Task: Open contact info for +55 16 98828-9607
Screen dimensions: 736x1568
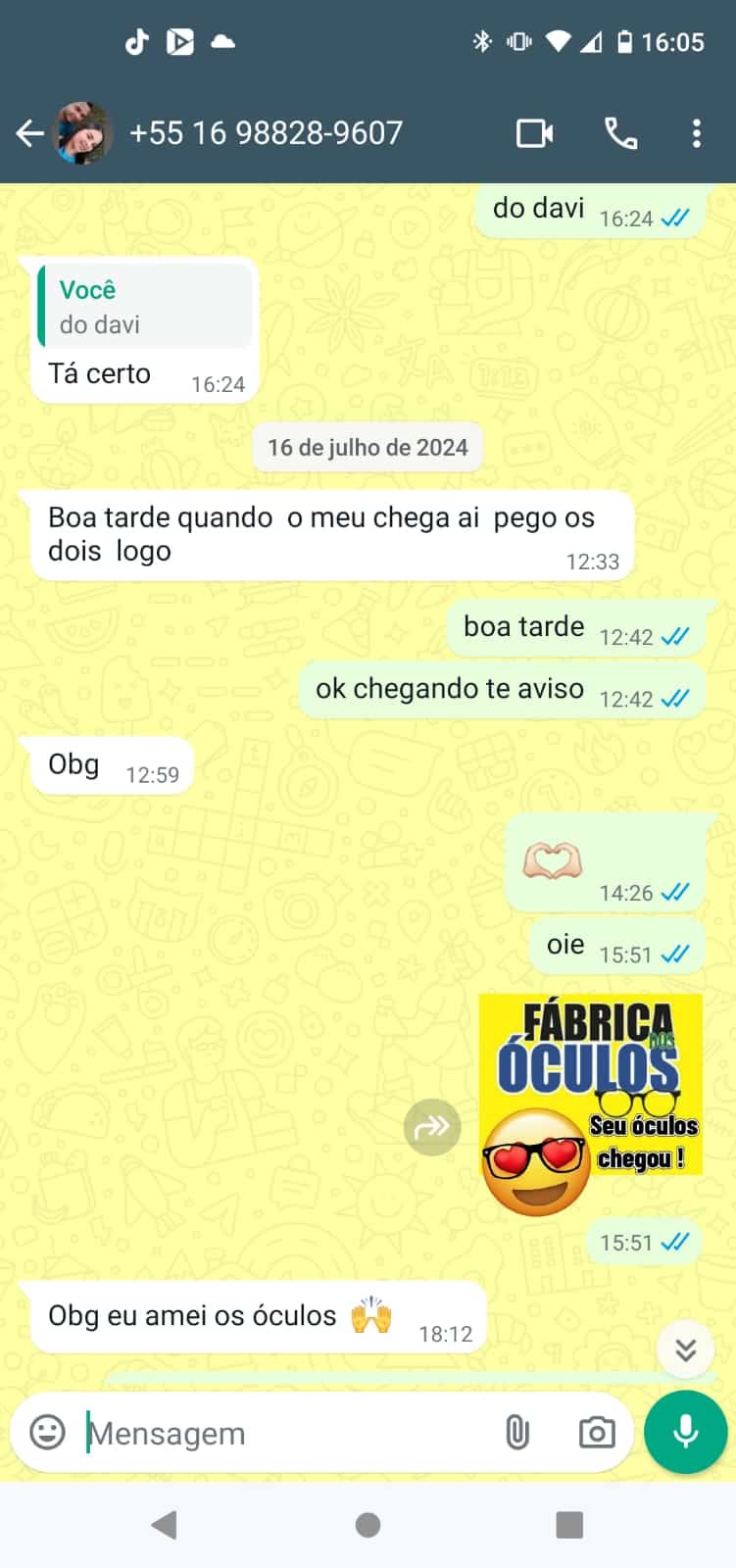Action: 266,133
